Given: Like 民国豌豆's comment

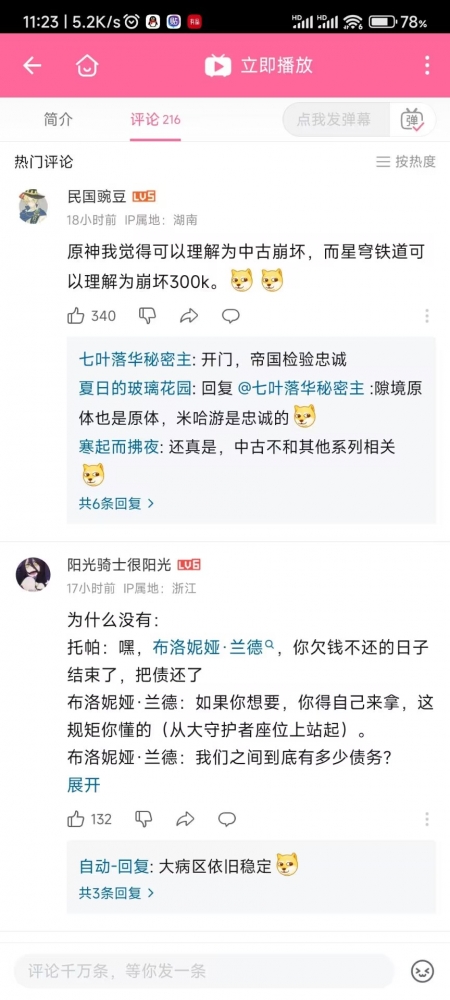Looking at the screenshot, I should (91, 316).
